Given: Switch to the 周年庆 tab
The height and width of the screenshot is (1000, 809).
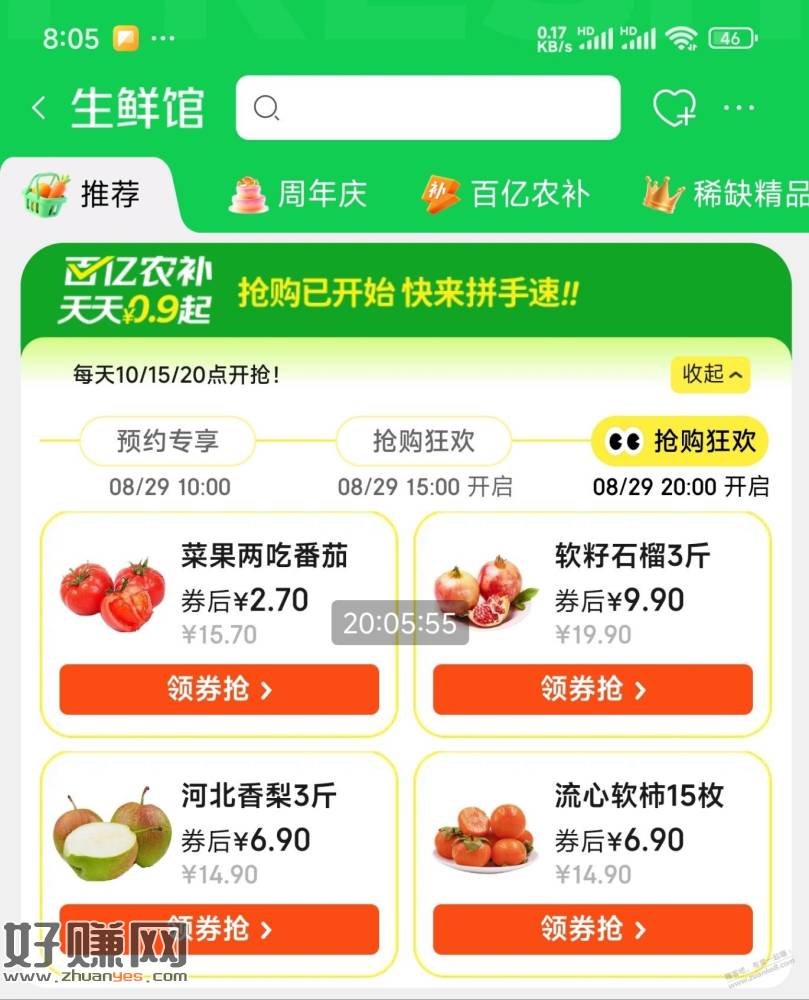Looking at the screenshot, I should point(298,194).
